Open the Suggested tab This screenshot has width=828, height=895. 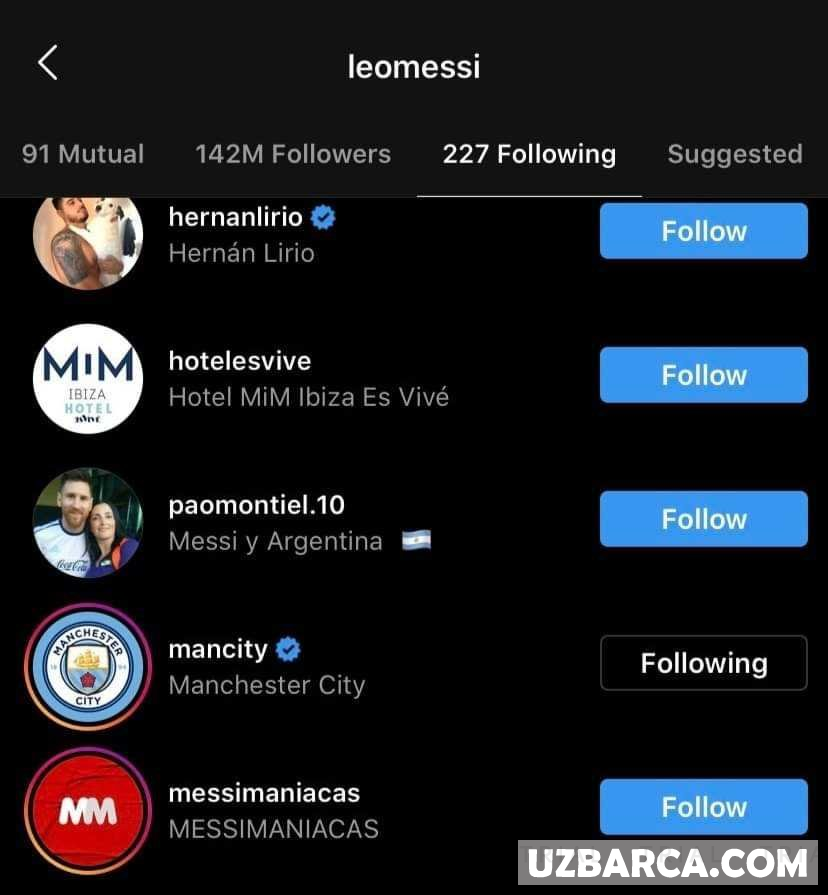(734, 154)
